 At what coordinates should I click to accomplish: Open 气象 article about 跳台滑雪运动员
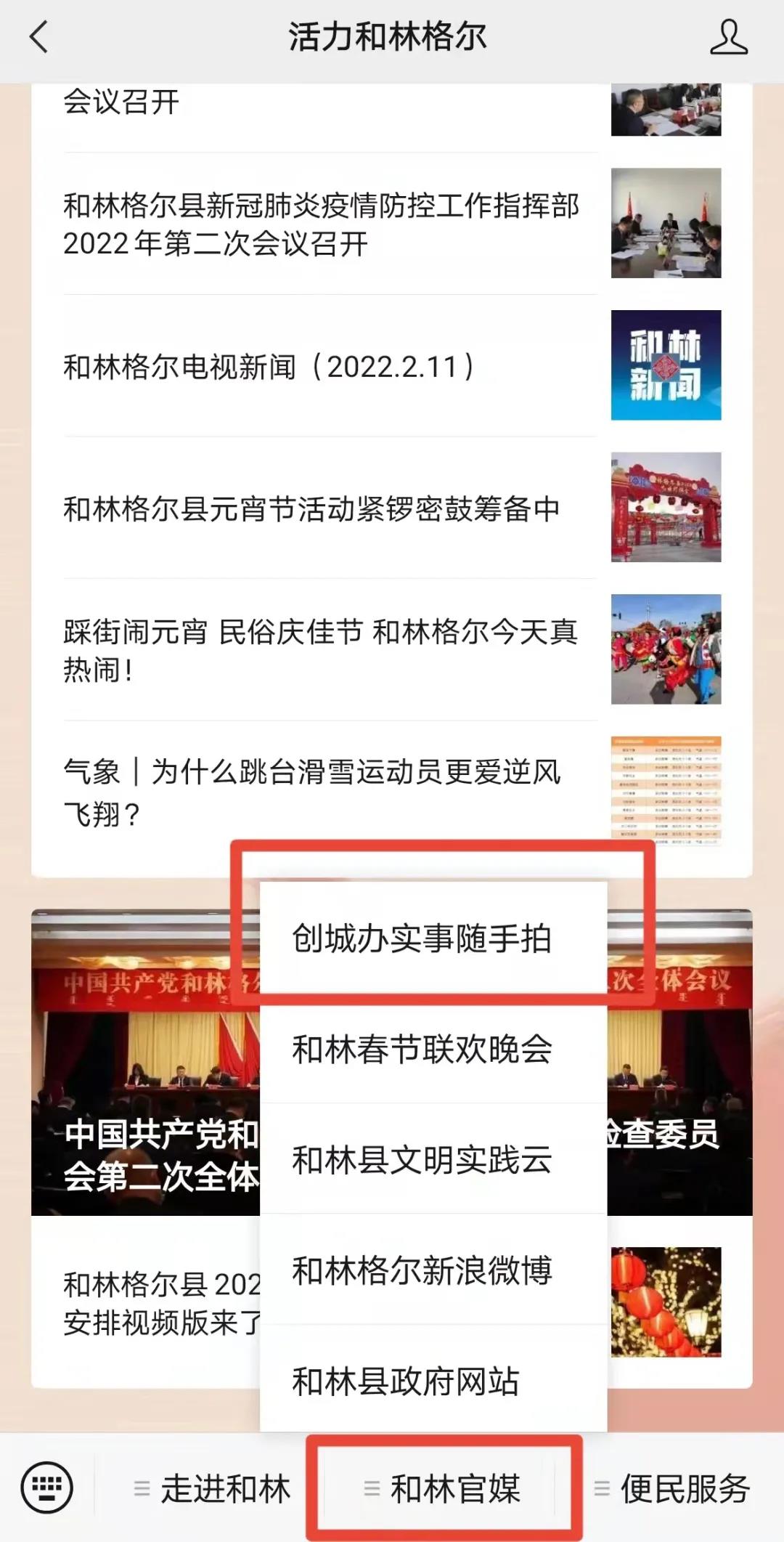click(312, 792)
